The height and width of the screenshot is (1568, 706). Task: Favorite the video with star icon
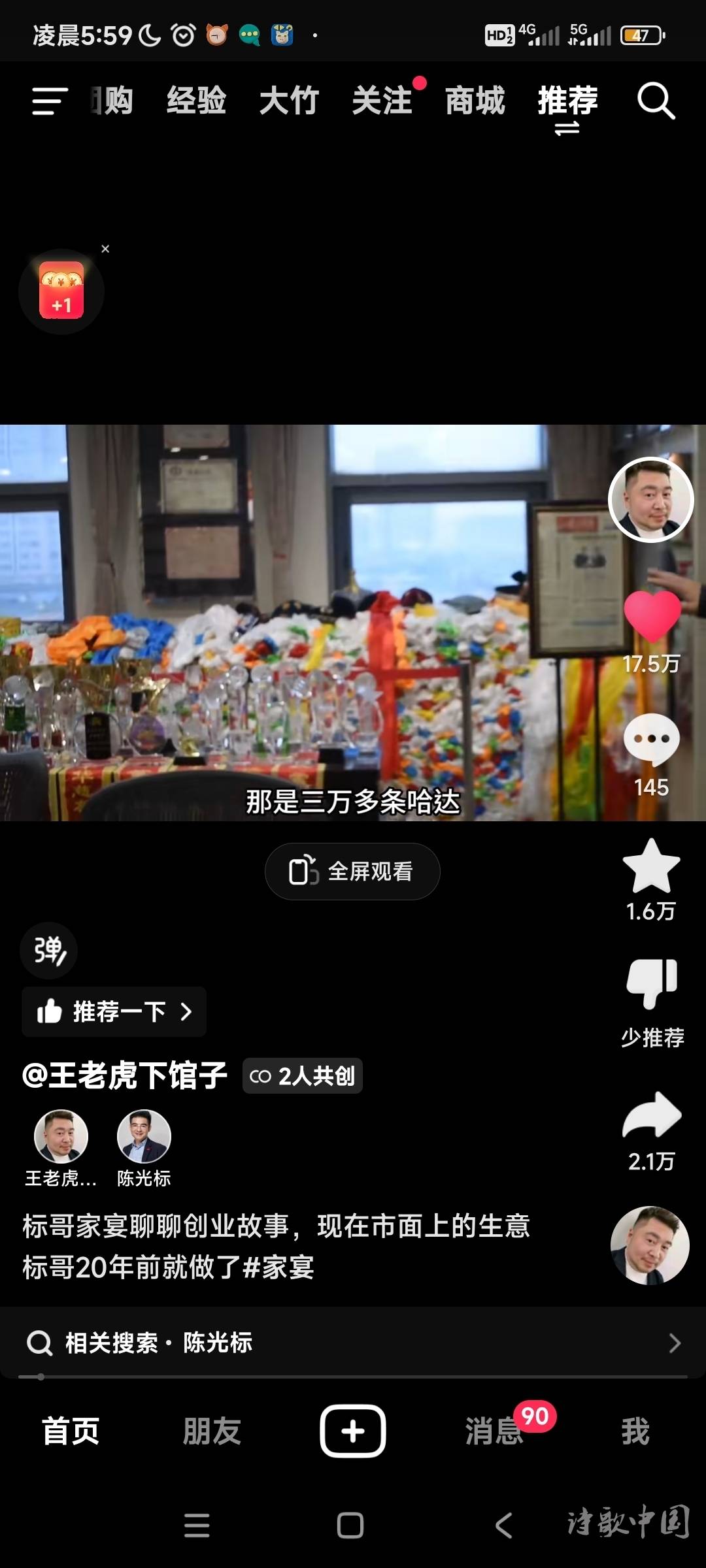tap(651, 866)
